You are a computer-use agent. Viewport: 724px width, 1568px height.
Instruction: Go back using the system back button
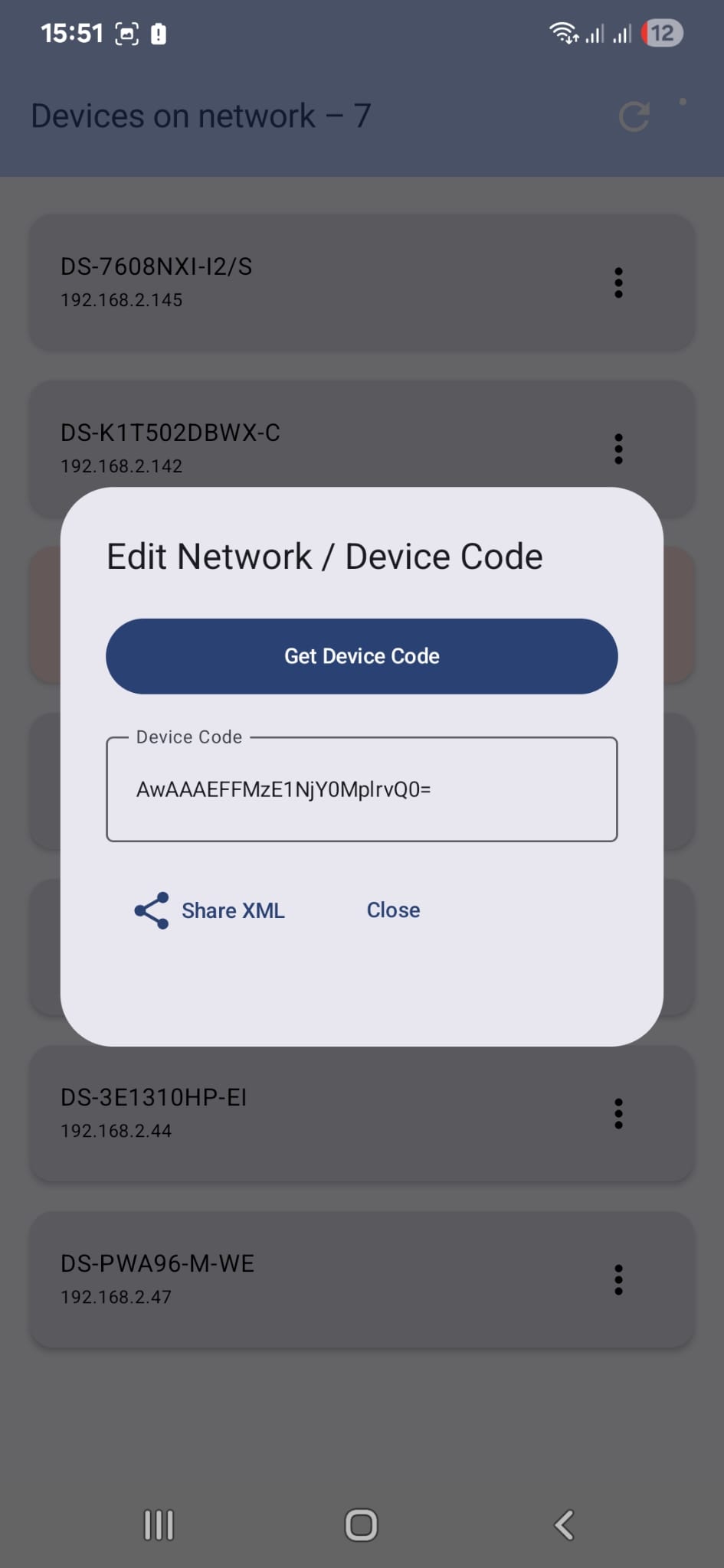point(565,1524)
